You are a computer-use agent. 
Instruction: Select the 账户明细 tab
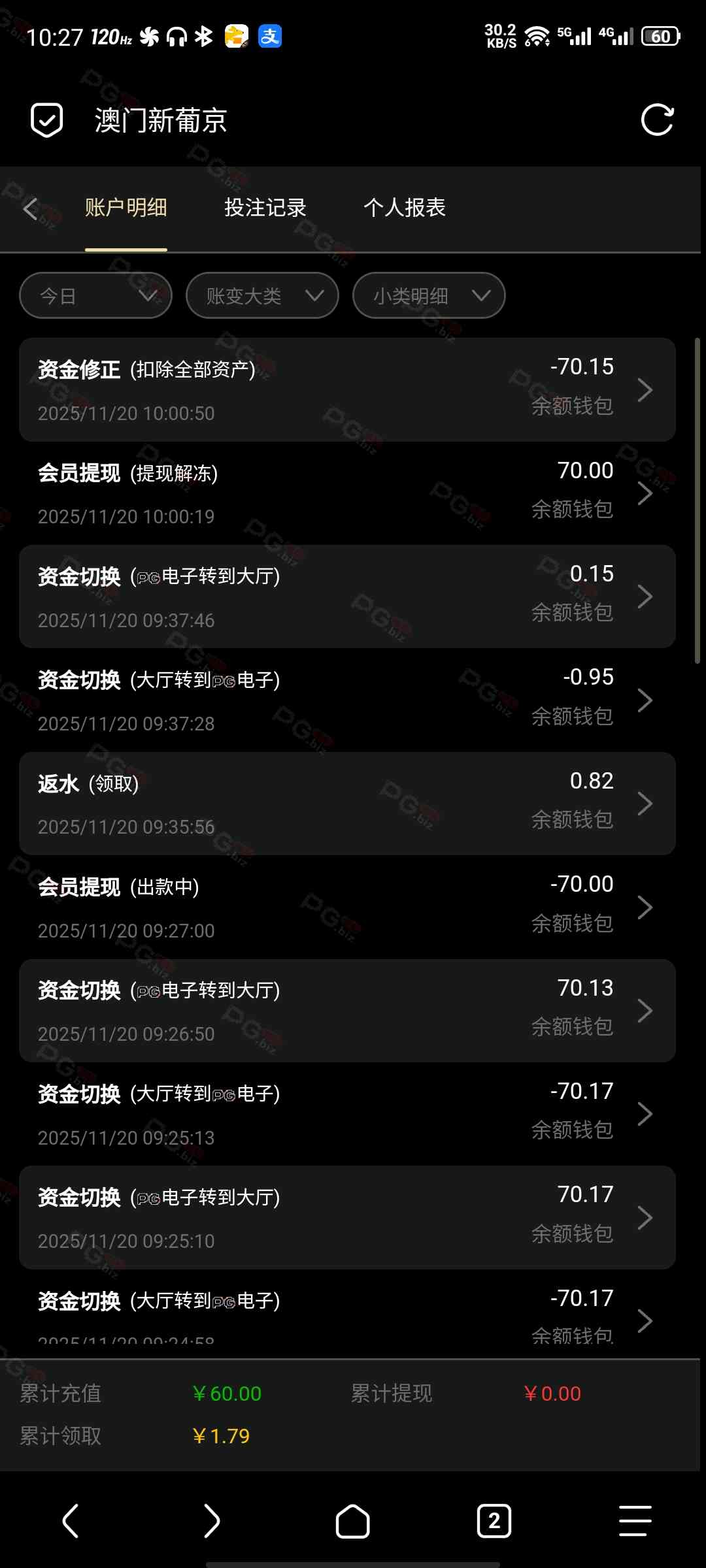126,208
